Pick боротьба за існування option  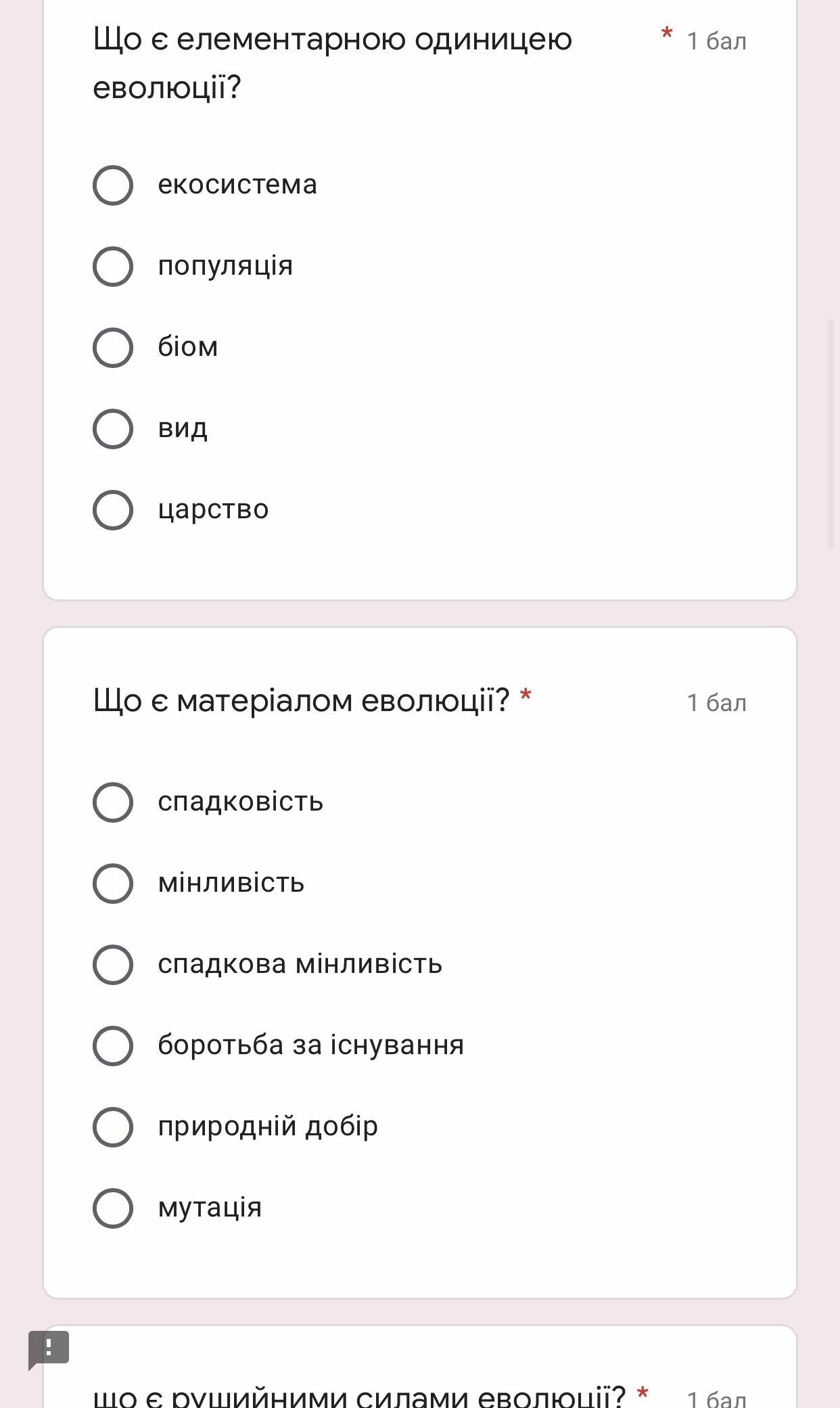pos(113,1045)
